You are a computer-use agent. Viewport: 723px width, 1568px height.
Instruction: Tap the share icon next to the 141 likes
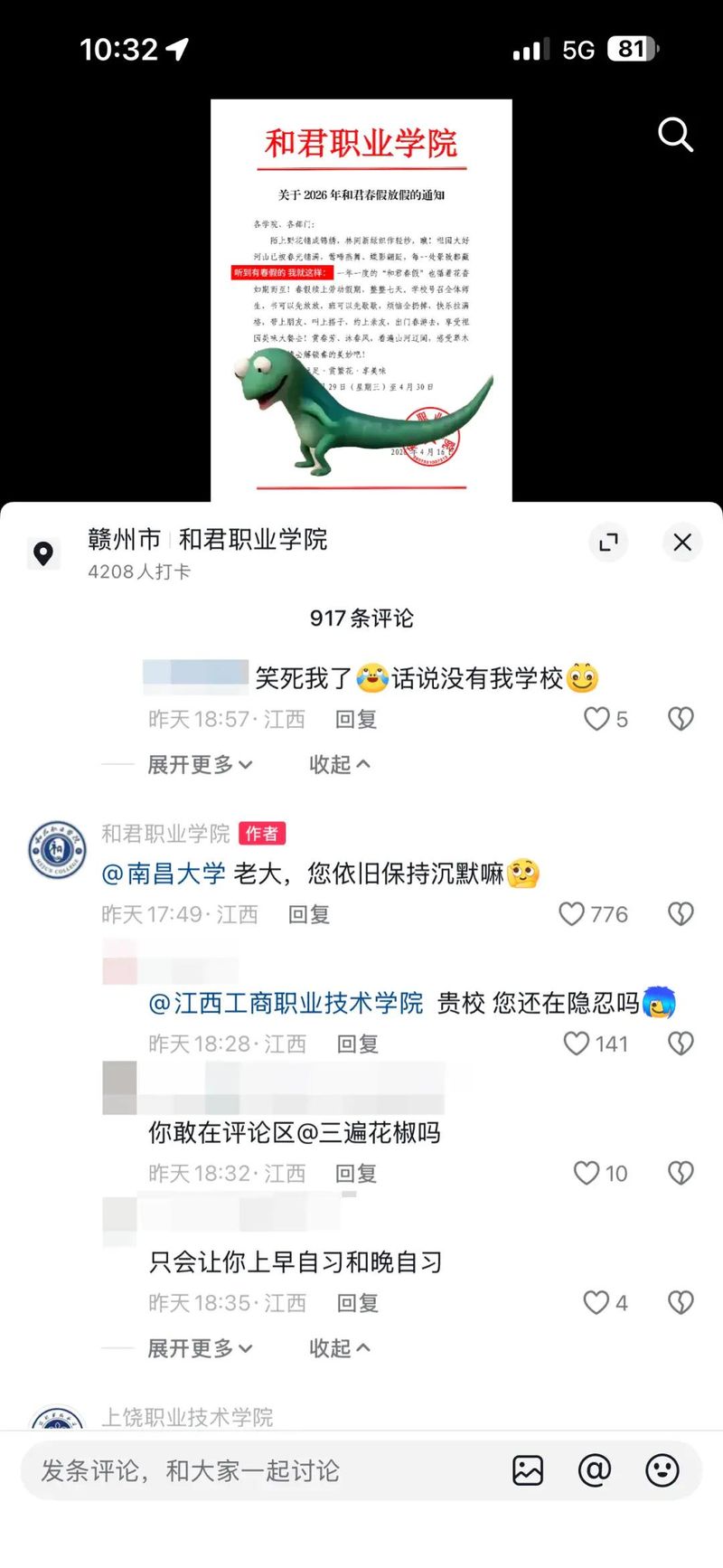tap(681, 1043)
